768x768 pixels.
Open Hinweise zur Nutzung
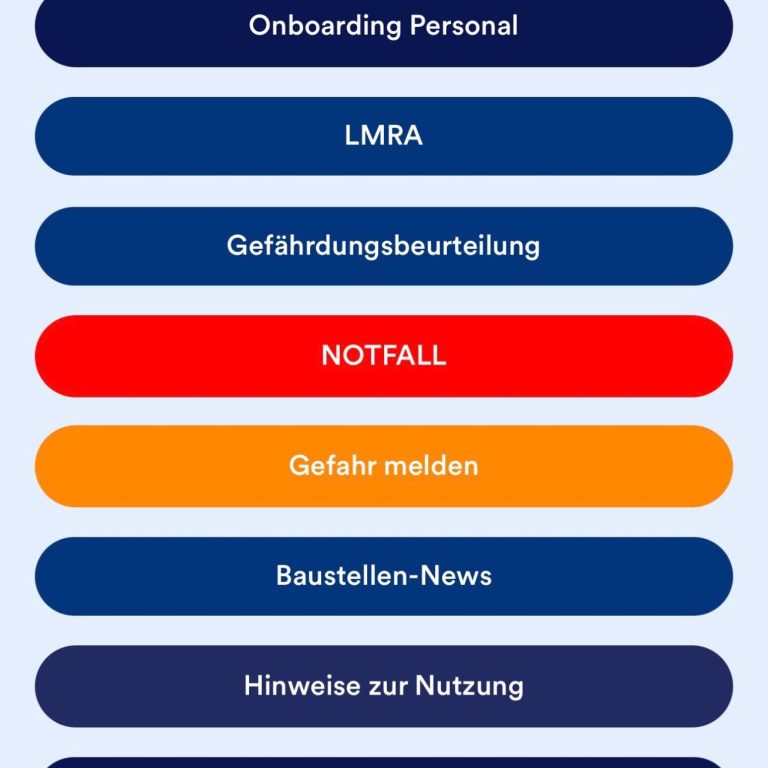(384, 686)
